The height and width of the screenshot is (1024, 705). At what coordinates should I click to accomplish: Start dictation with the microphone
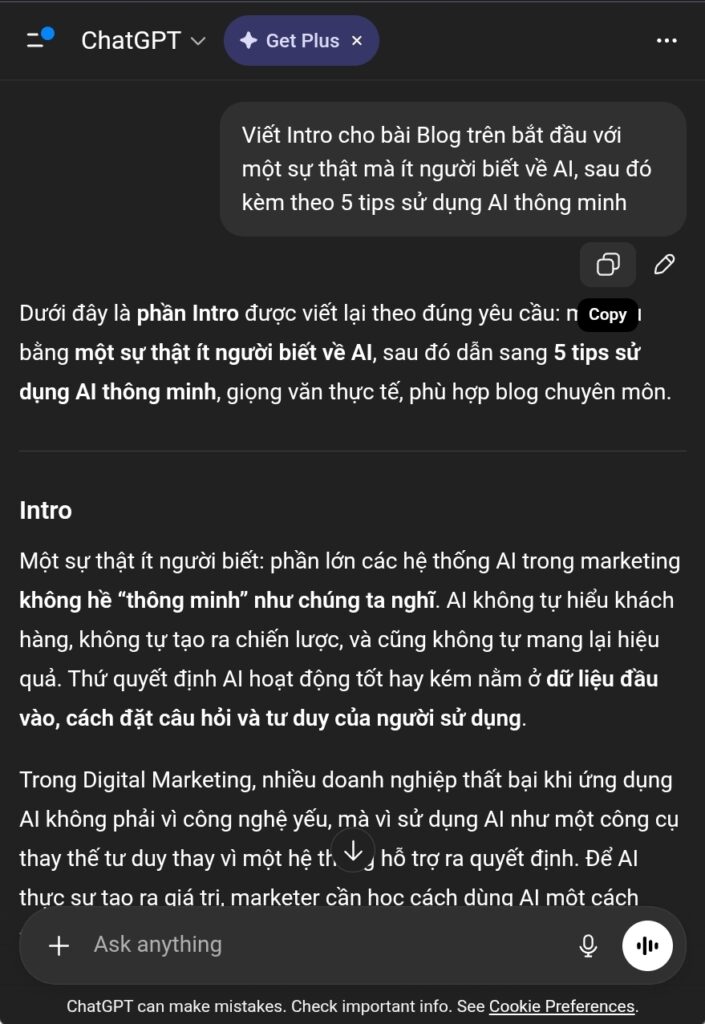pos(588,945)
